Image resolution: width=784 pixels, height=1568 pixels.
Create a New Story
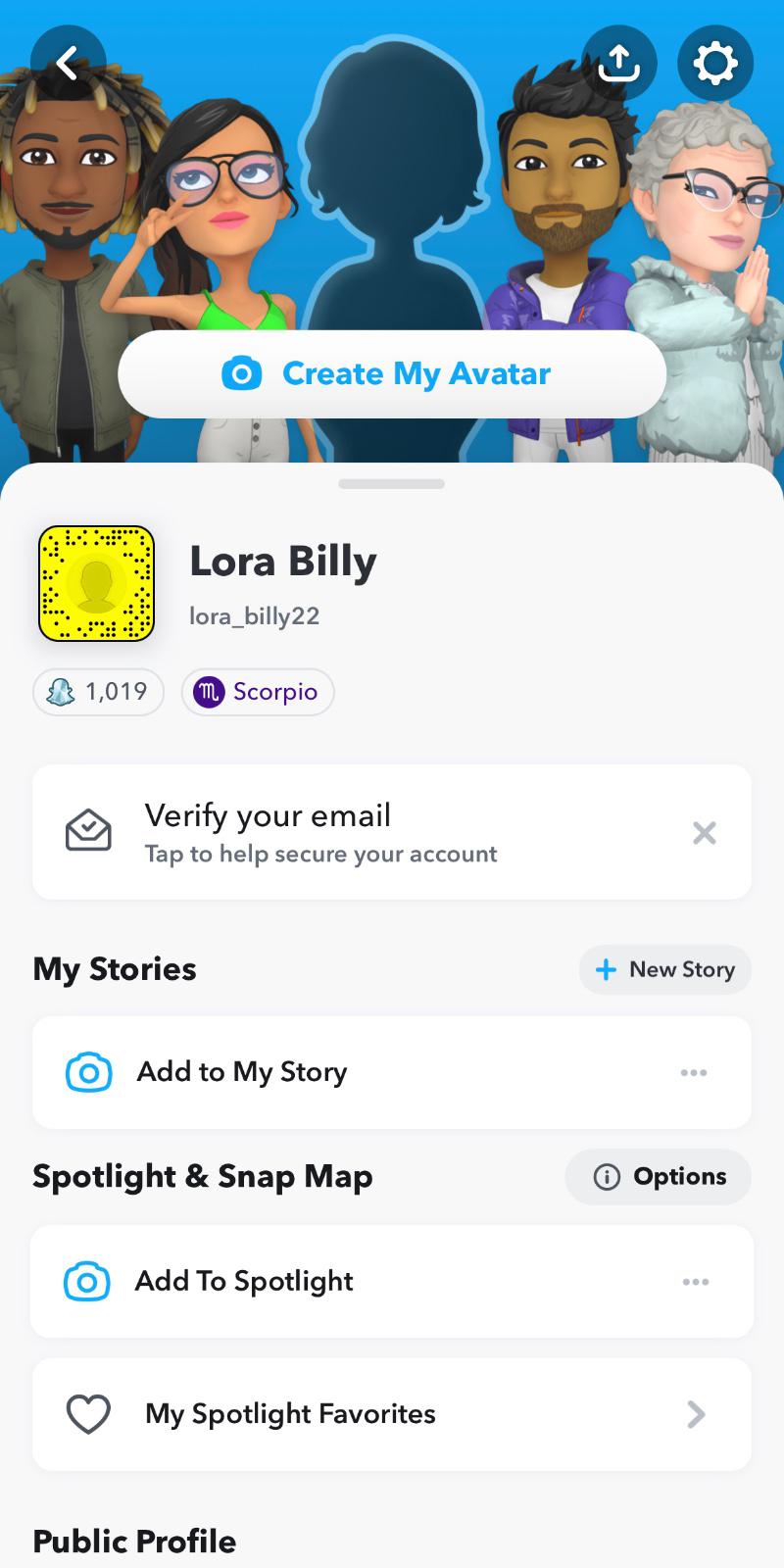click(x=664, y=969)
